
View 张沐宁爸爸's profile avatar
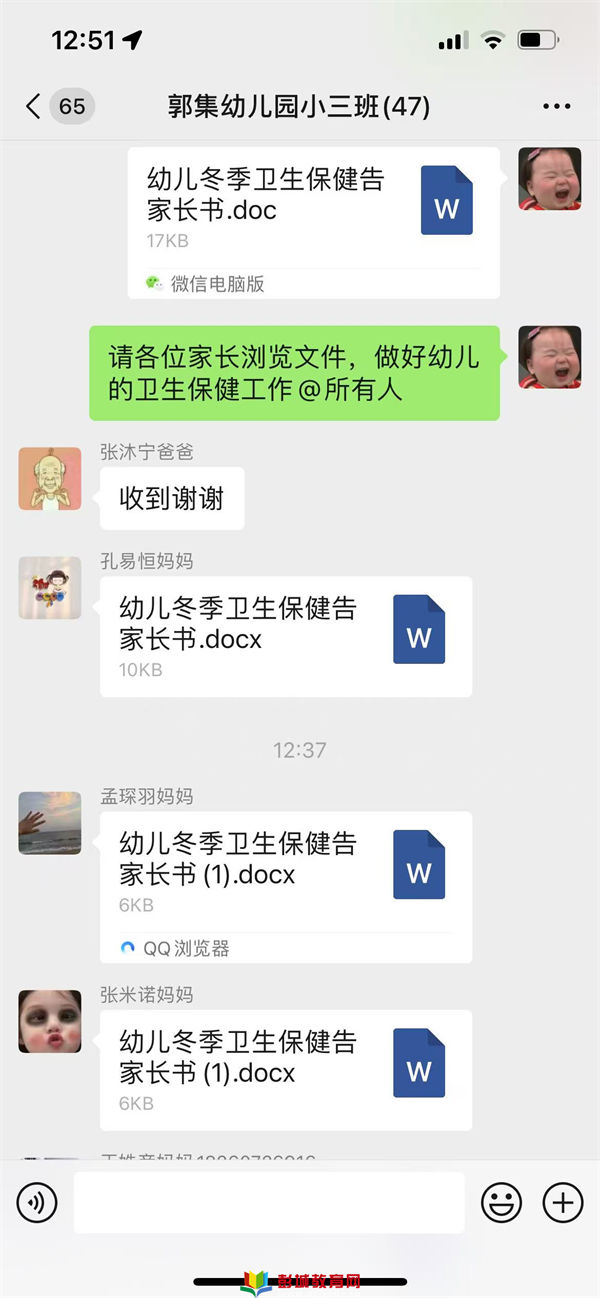(50, 478)
